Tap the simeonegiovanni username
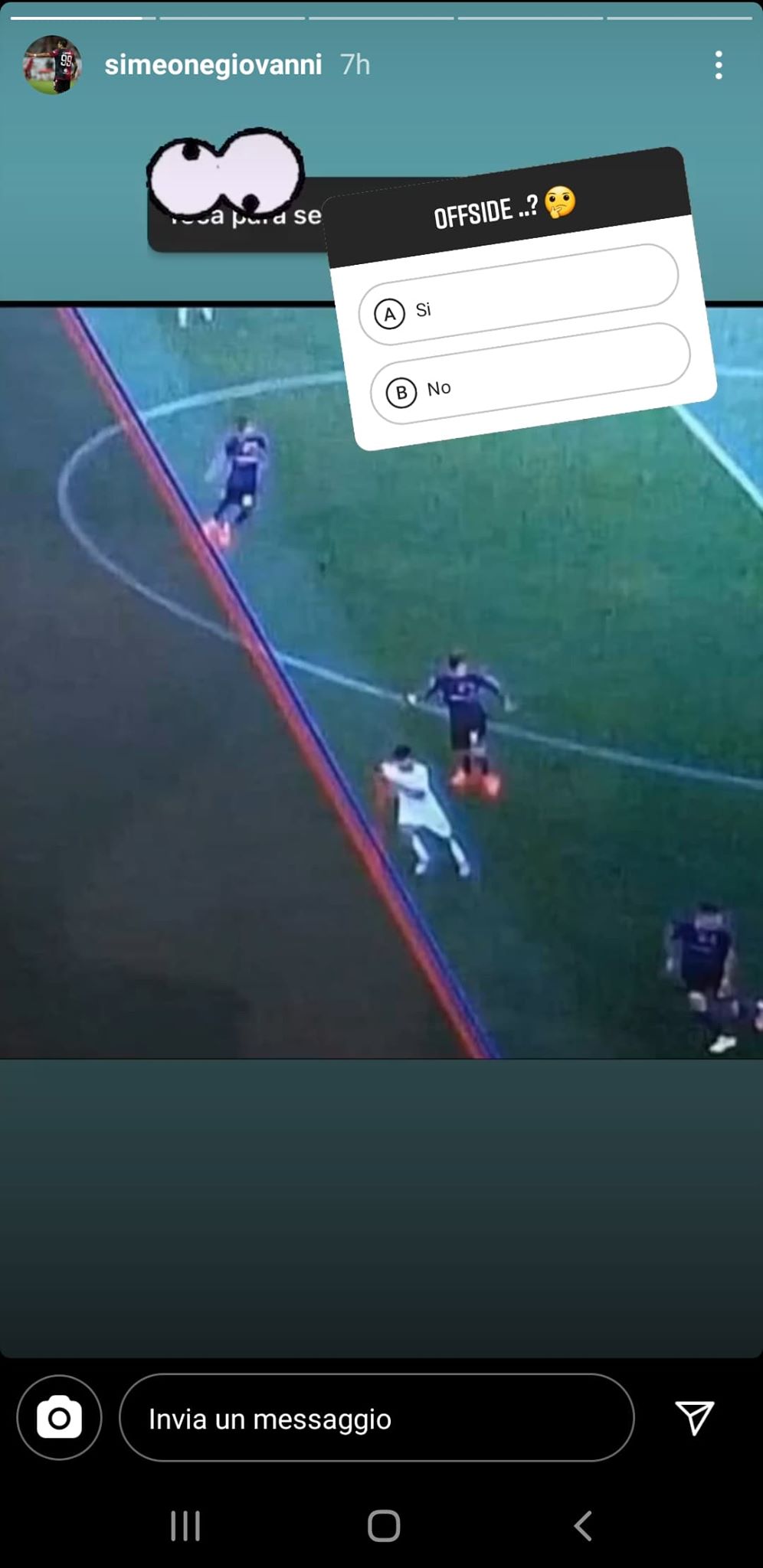763x1568 pixels. tap(213, 65)
